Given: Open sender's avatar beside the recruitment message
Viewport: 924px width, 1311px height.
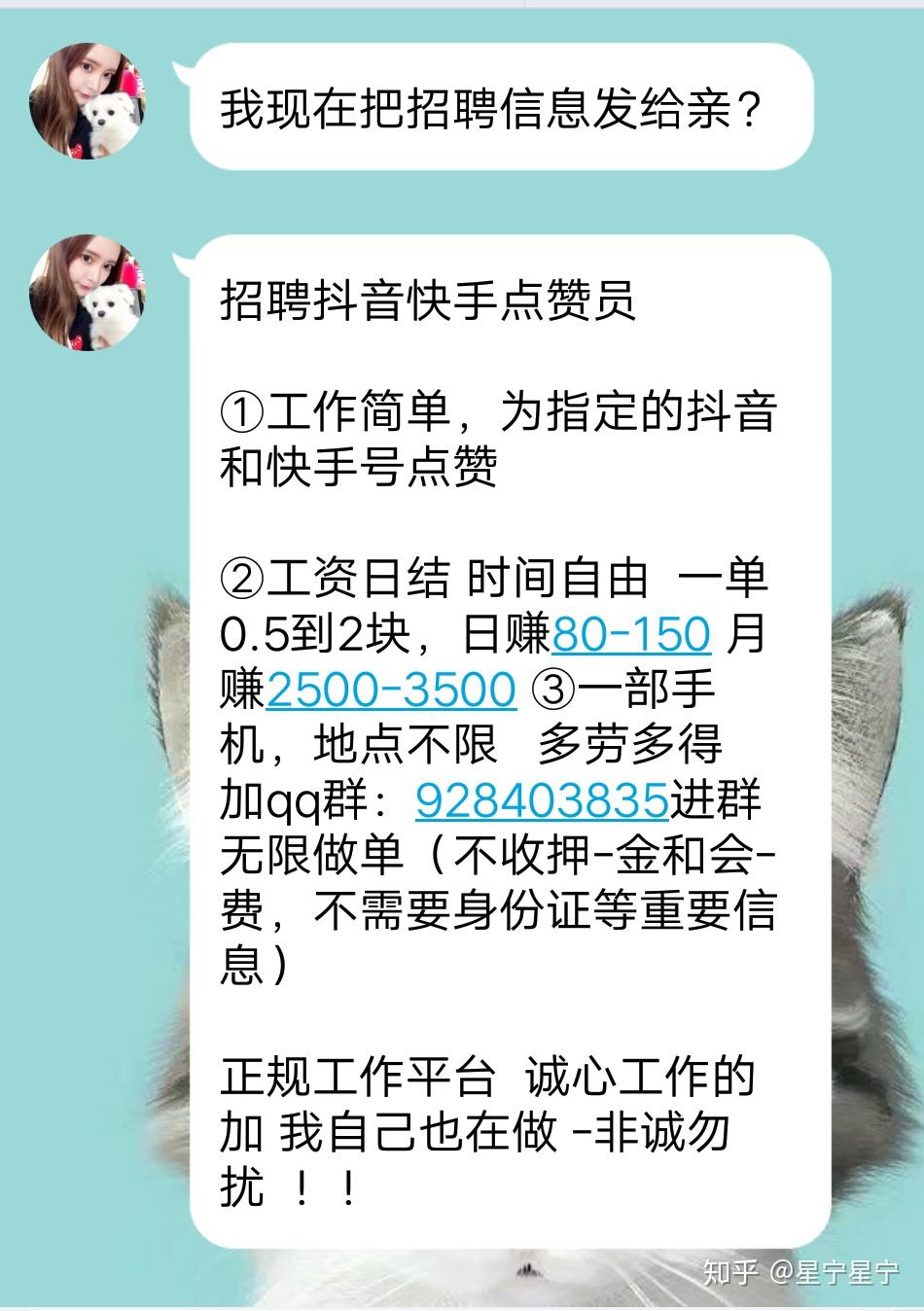Looking at the screenshot, I should pyautogui.click(x=88, y=292).
